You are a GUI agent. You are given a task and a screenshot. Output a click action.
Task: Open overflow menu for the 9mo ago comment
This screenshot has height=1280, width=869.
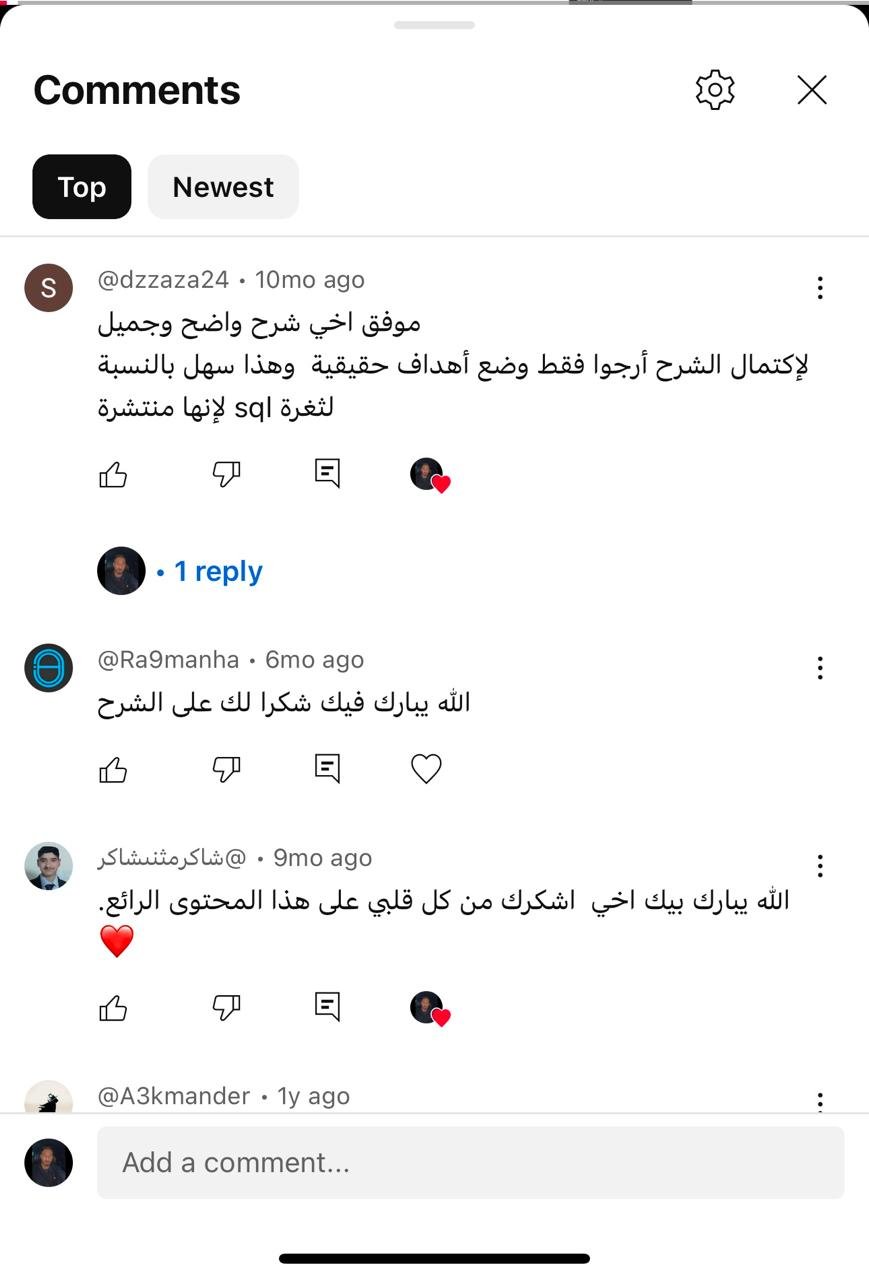coord(820,866)
